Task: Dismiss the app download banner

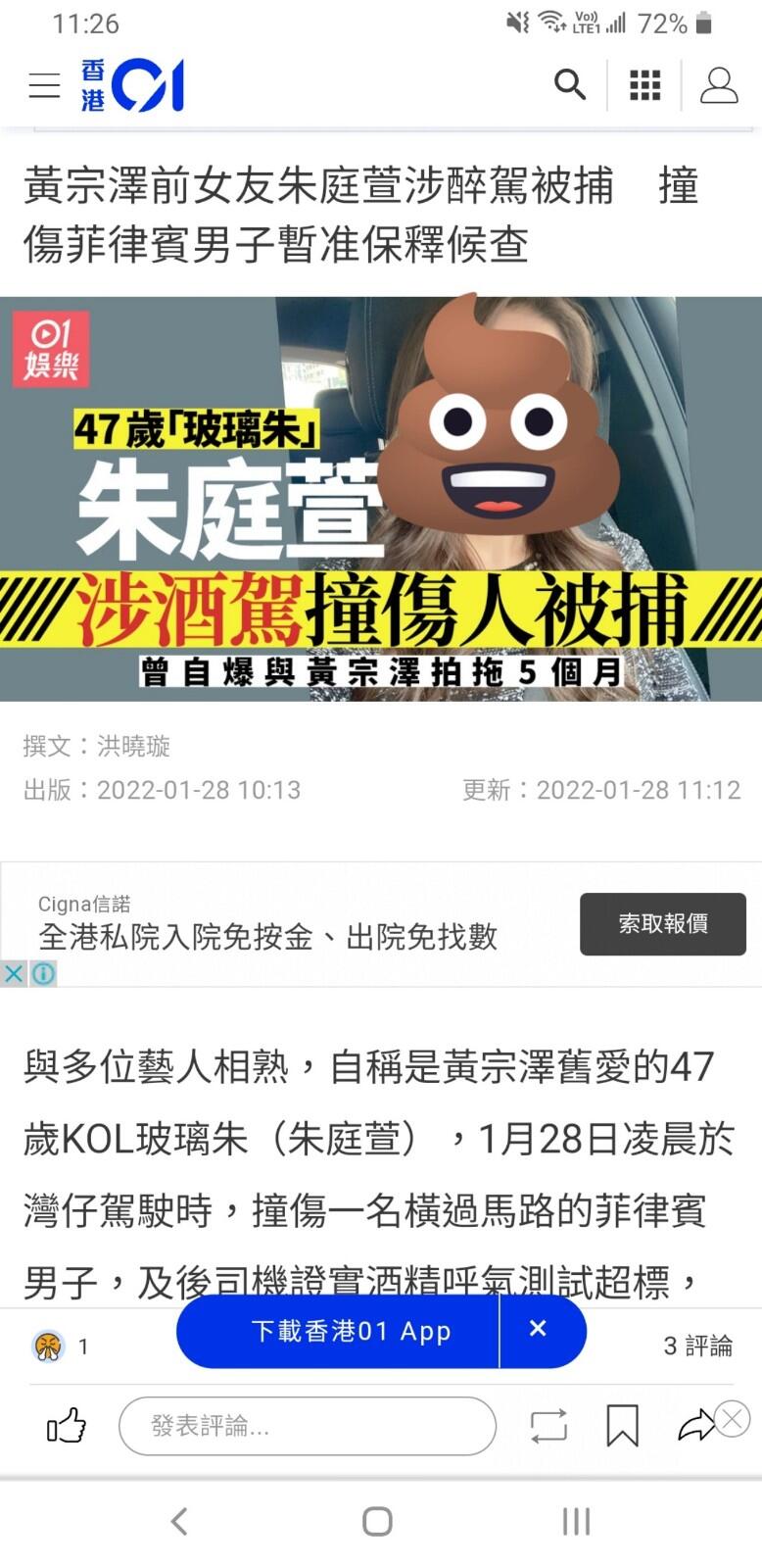Action: pyautogui.click(x=538, y=1329)
